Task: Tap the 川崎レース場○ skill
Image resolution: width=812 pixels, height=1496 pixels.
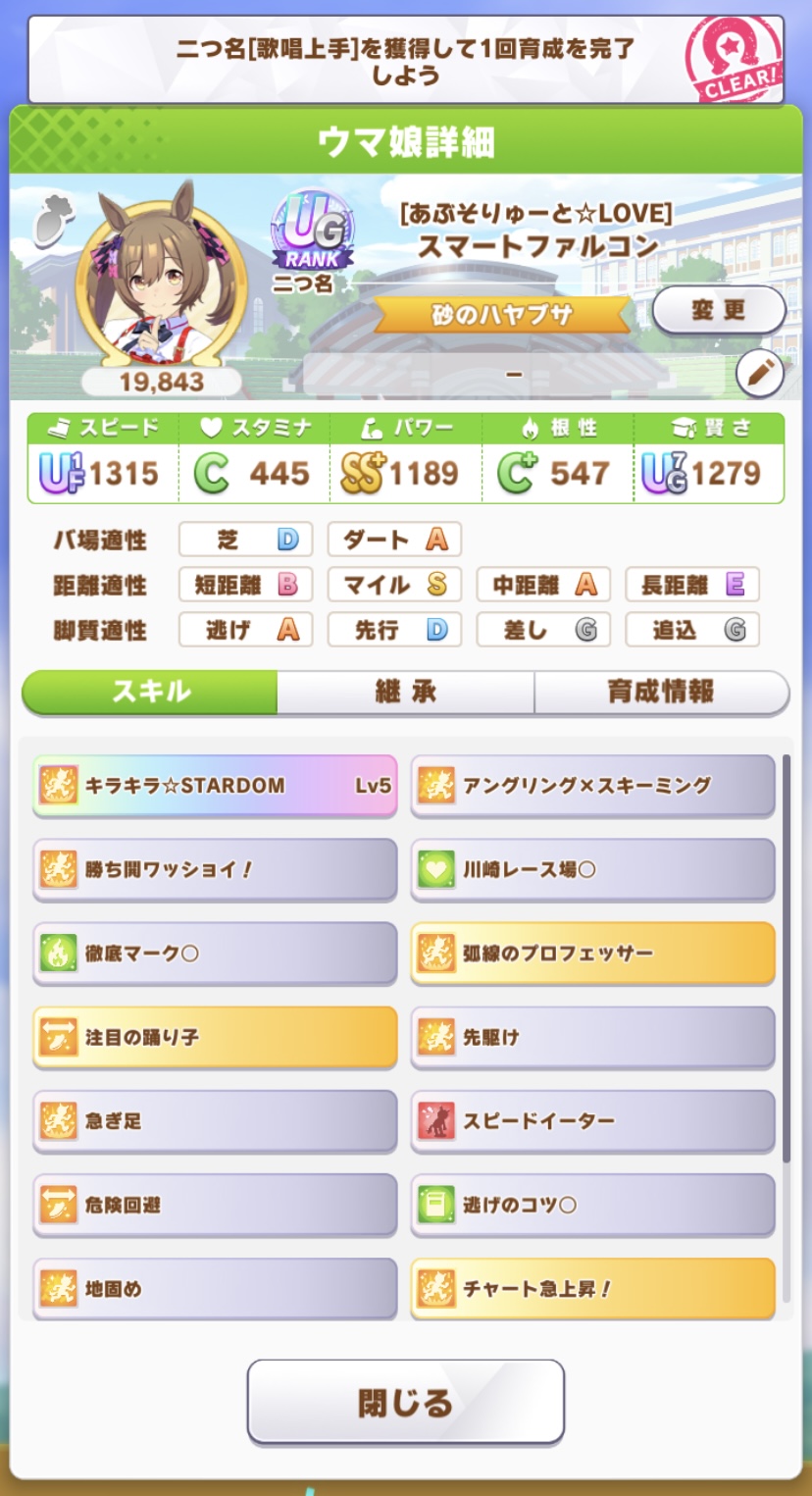Action: click(x=592, y=869)
